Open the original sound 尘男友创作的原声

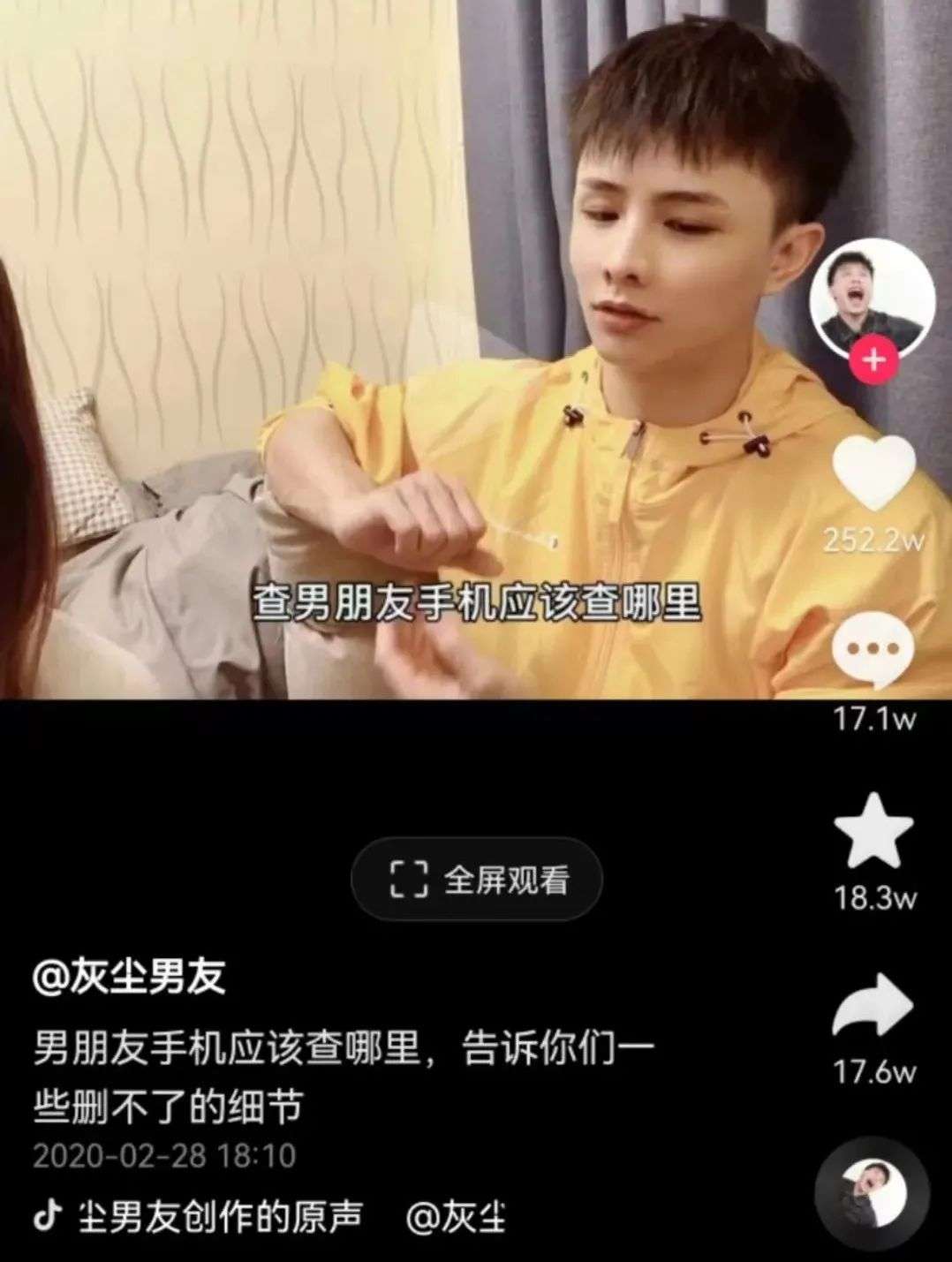point(220,1217)
